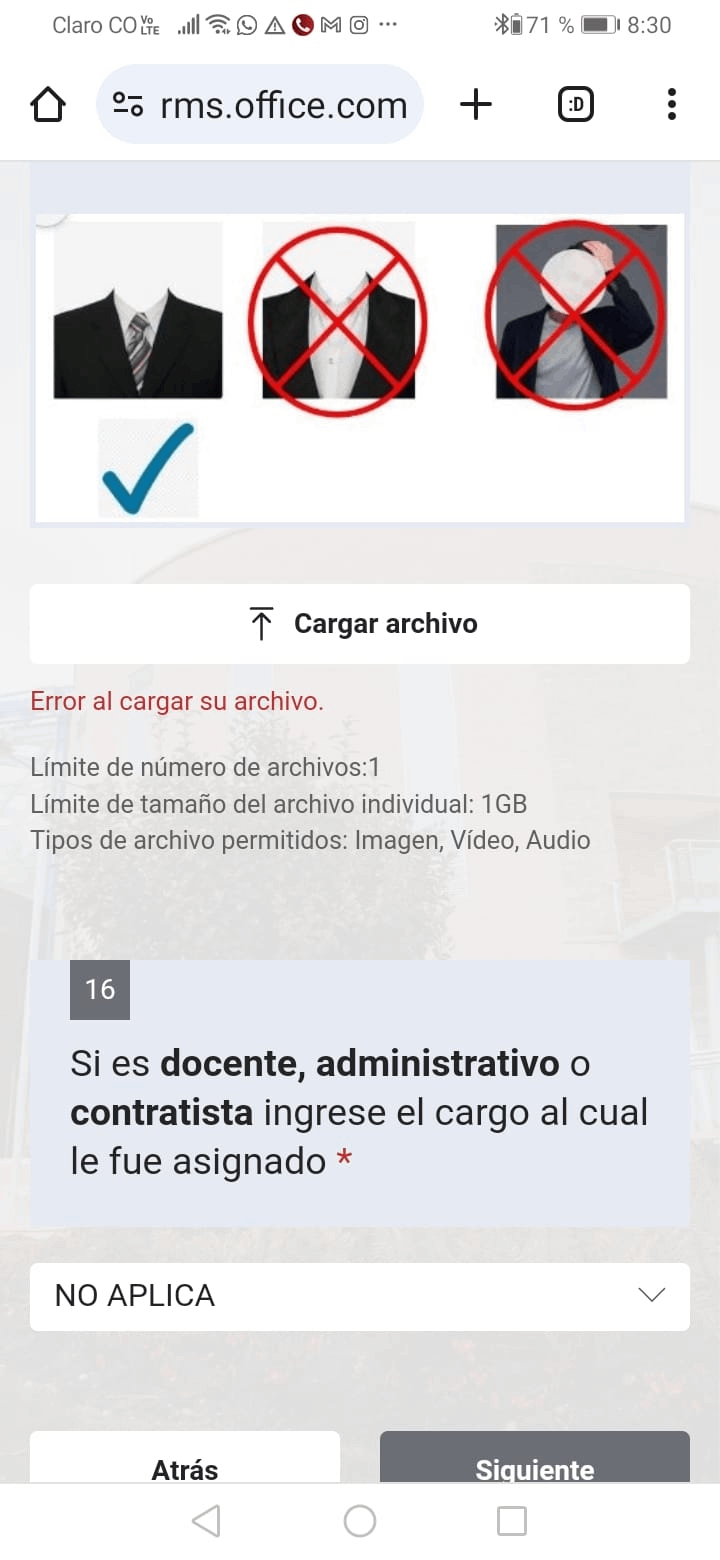Tap the system back button
This screenshot has width=720, height=1560.
point(206,1521)
